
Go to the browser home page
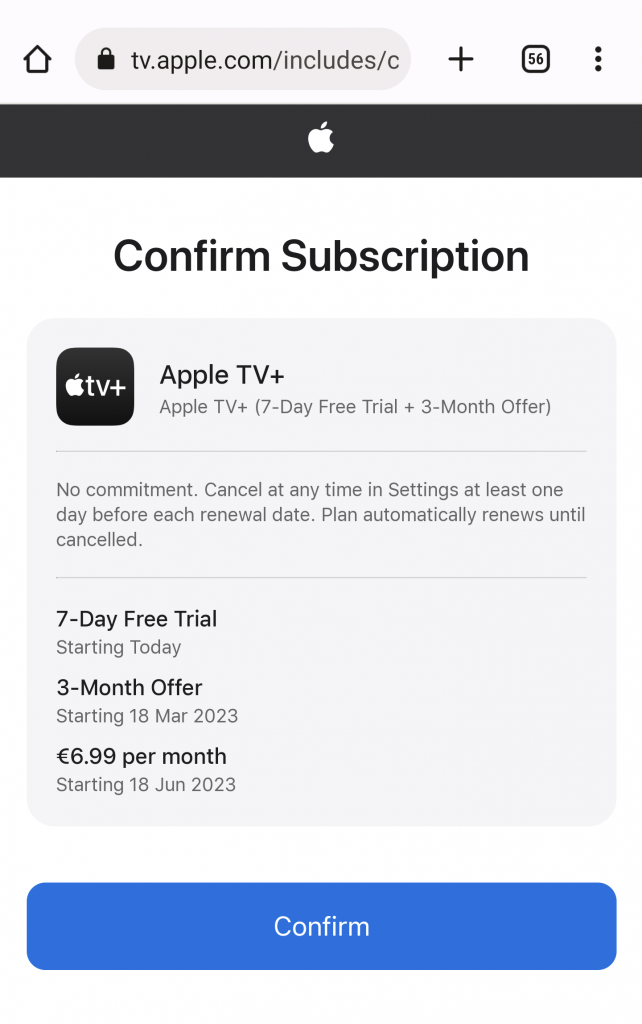[37, 60]
